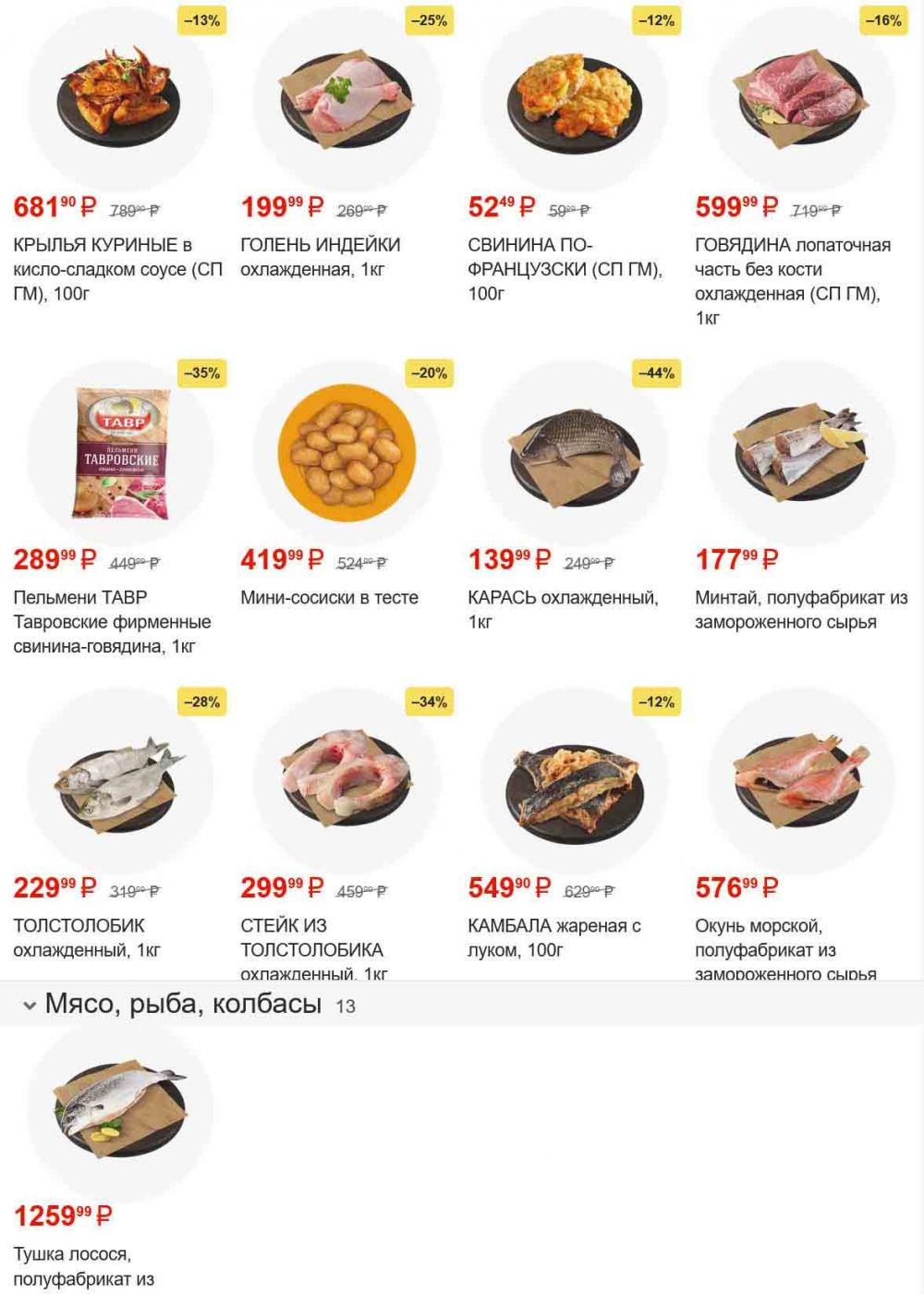Open СТЕЙК ИЗ ТОЛСТОЛОБИКА product card
This screenshot has height=1294, width=924.
[x=346, y=781]
